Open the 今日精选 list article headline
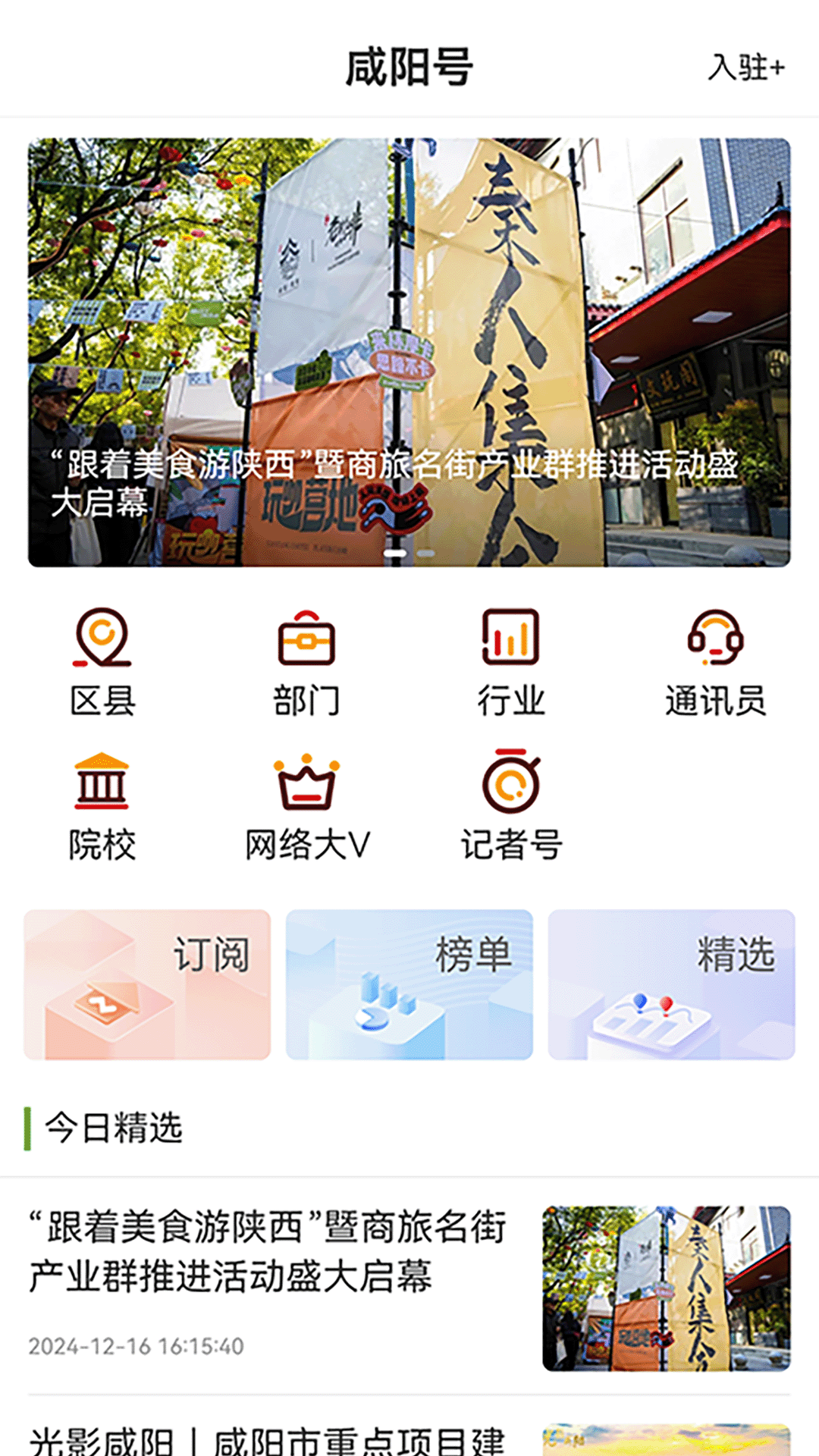The height and width of the screenshot is (1456, 819). click(267, 1251)
